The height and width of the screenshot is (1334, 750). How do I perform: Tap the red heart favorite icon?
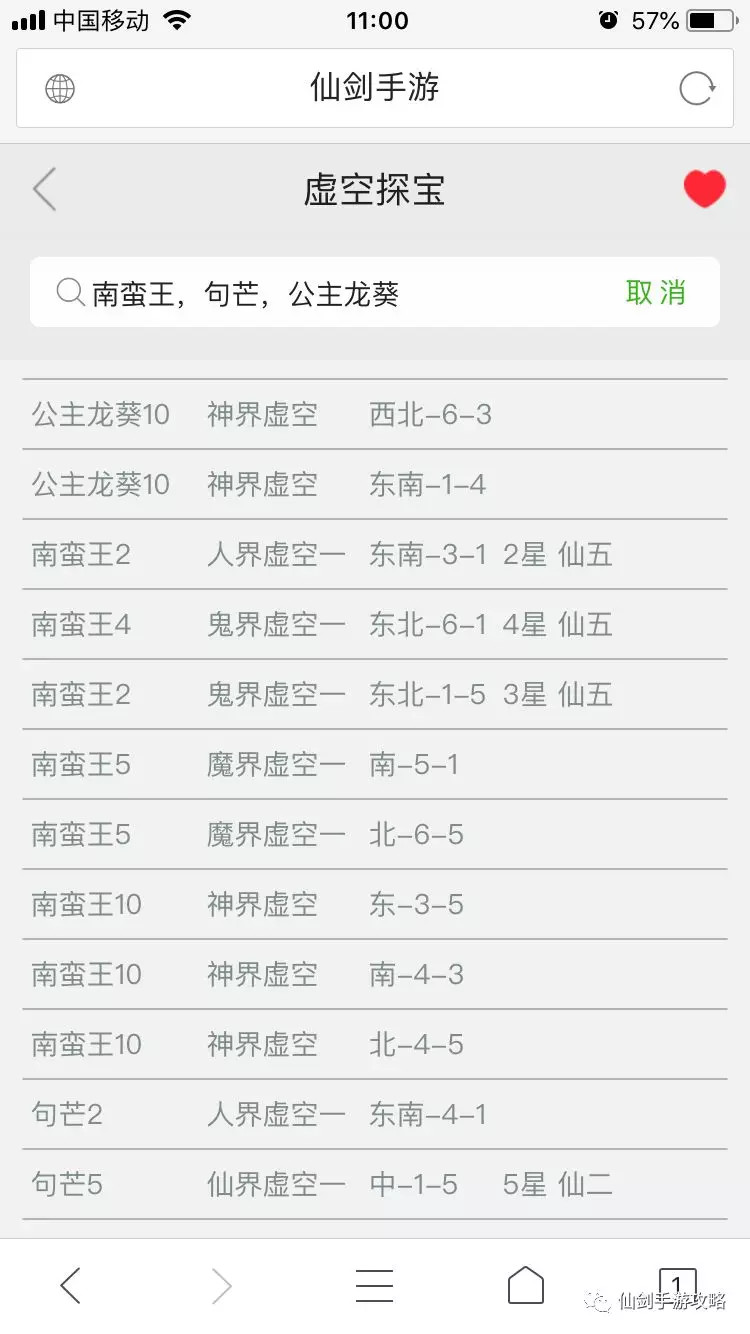[704, 189]
